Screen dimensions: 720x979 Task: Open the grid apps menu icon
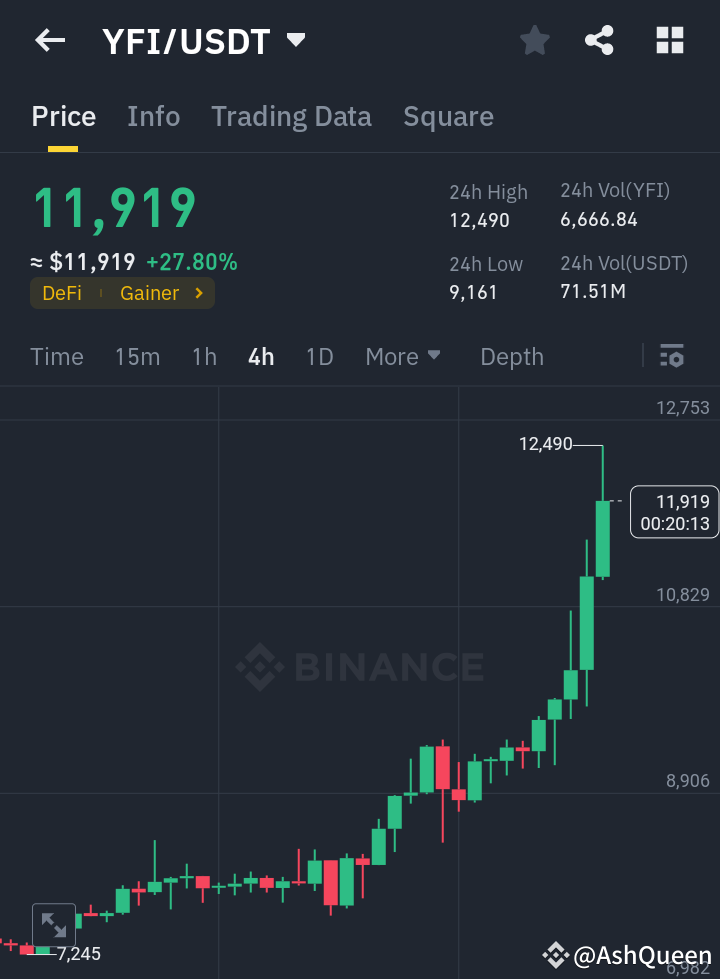668,40
